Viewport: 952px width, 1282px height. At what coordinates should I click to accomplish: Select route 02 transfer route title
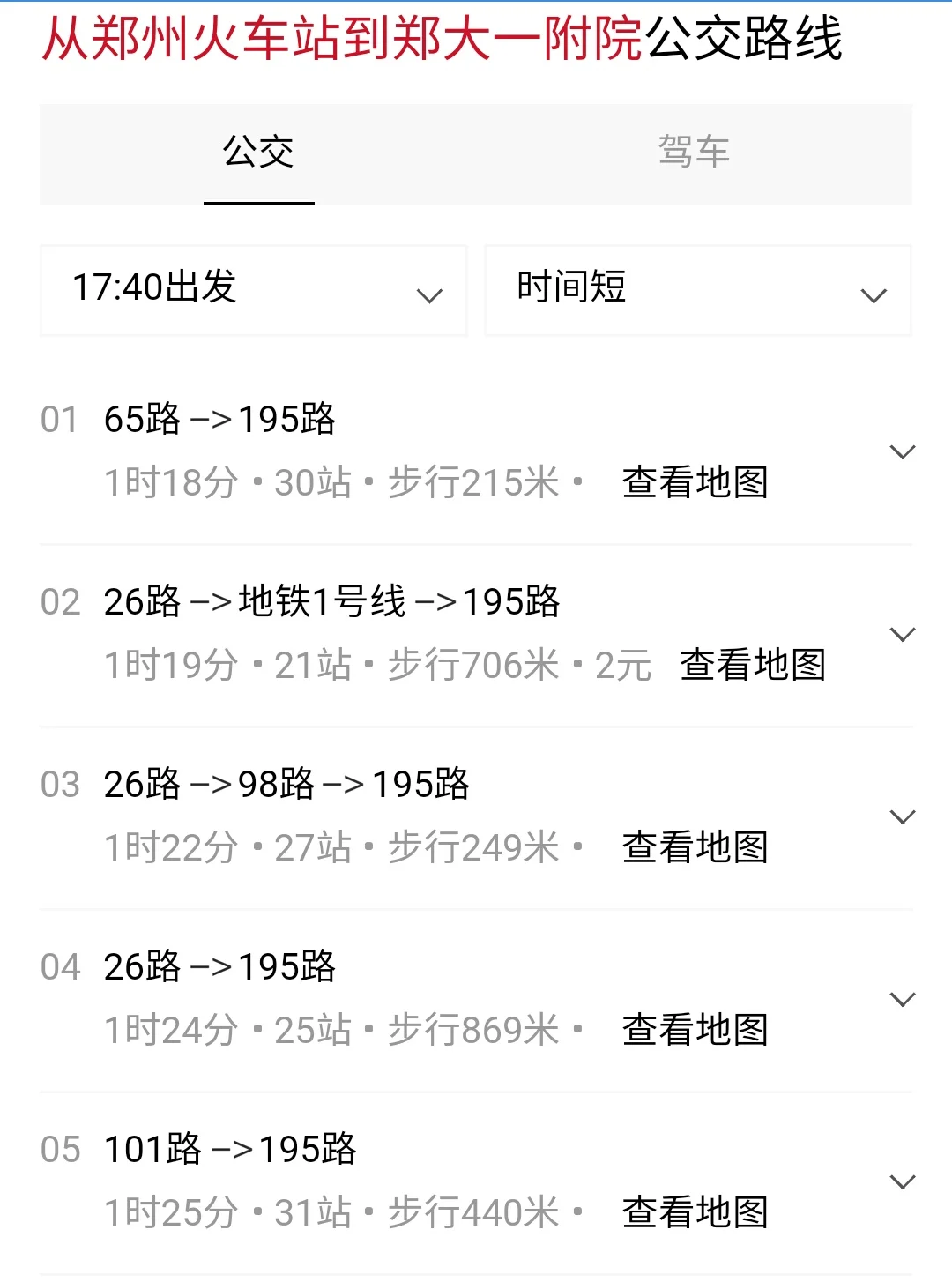click(335, 603)
